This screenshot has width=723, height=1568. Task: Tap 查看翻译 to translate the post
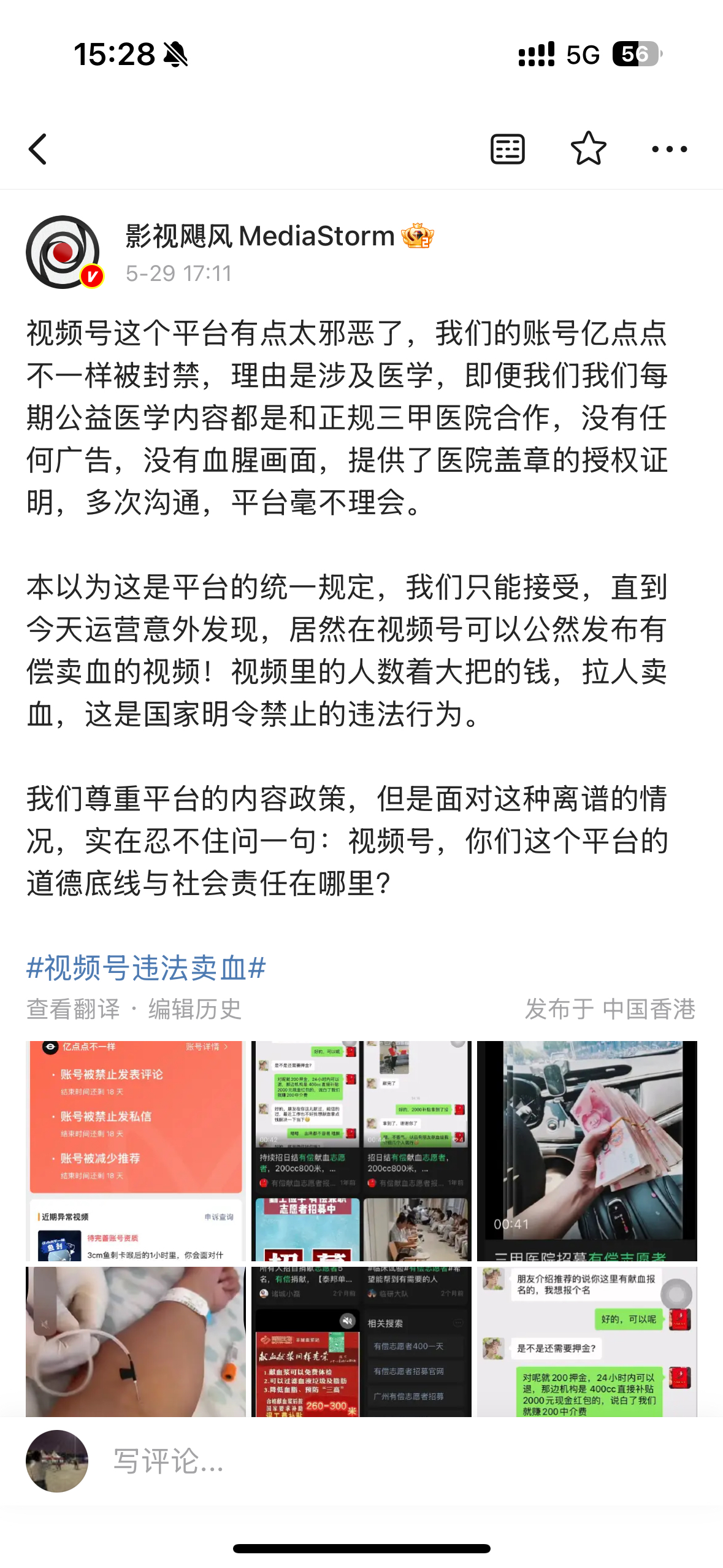pyautogui.click(x=73, y=1009)
